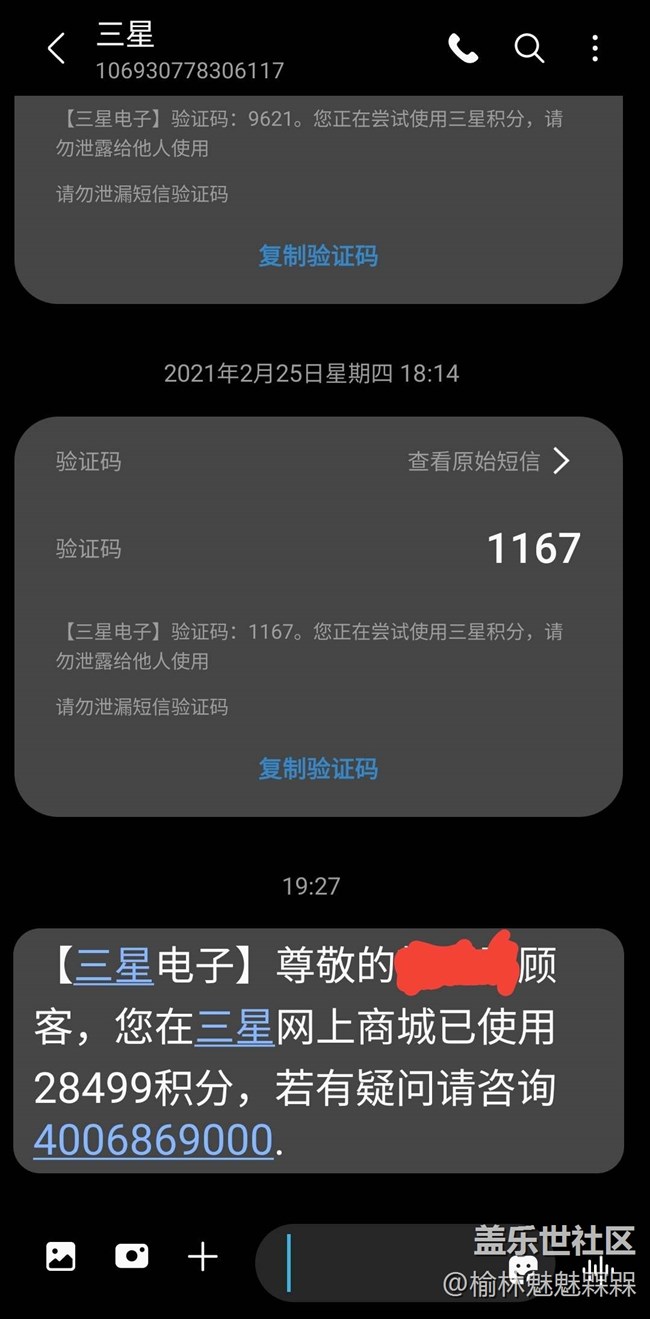The height and width of the screenshot is (1319, 650).
Task: Copy the 1167 verification code
Action: [318, 769]
